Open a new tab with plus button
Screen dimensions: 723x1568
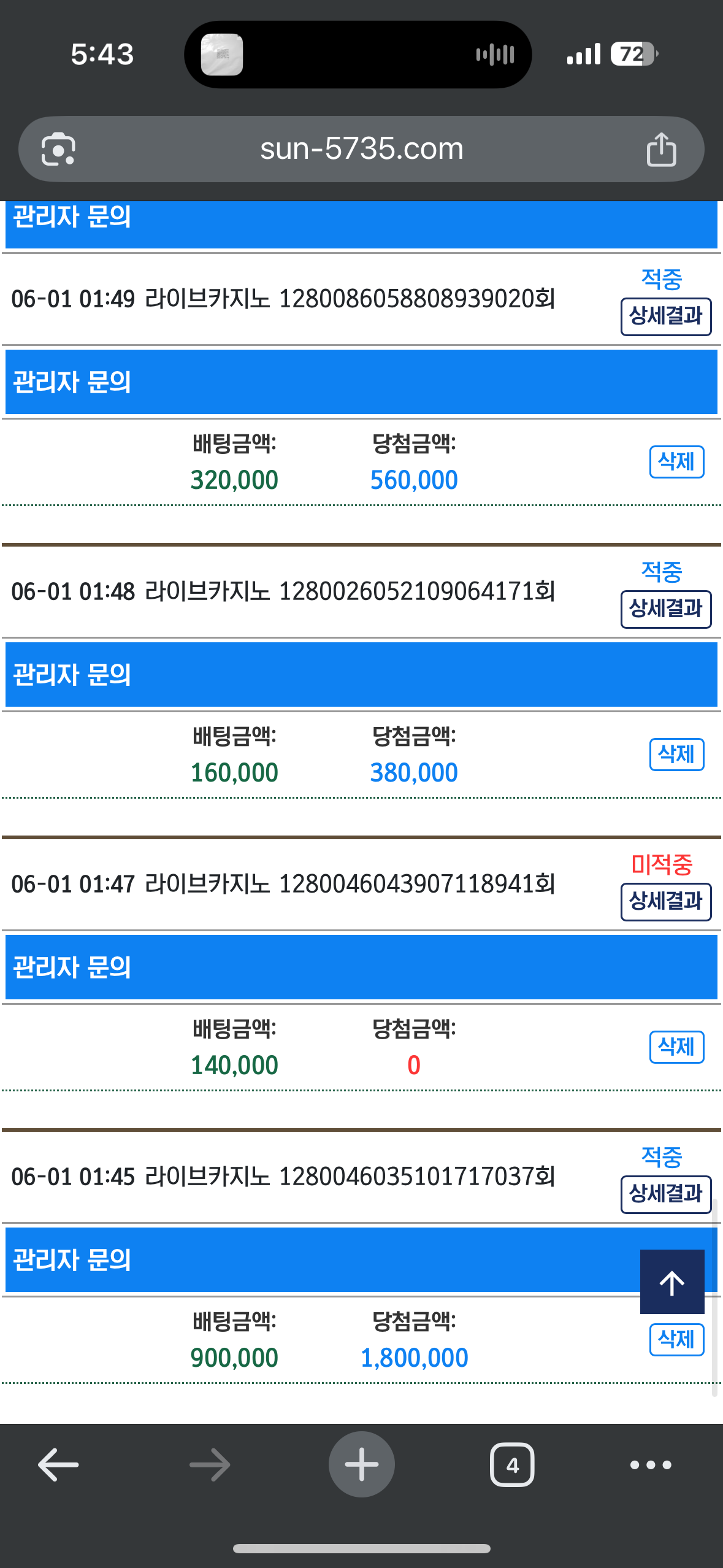362,1464
